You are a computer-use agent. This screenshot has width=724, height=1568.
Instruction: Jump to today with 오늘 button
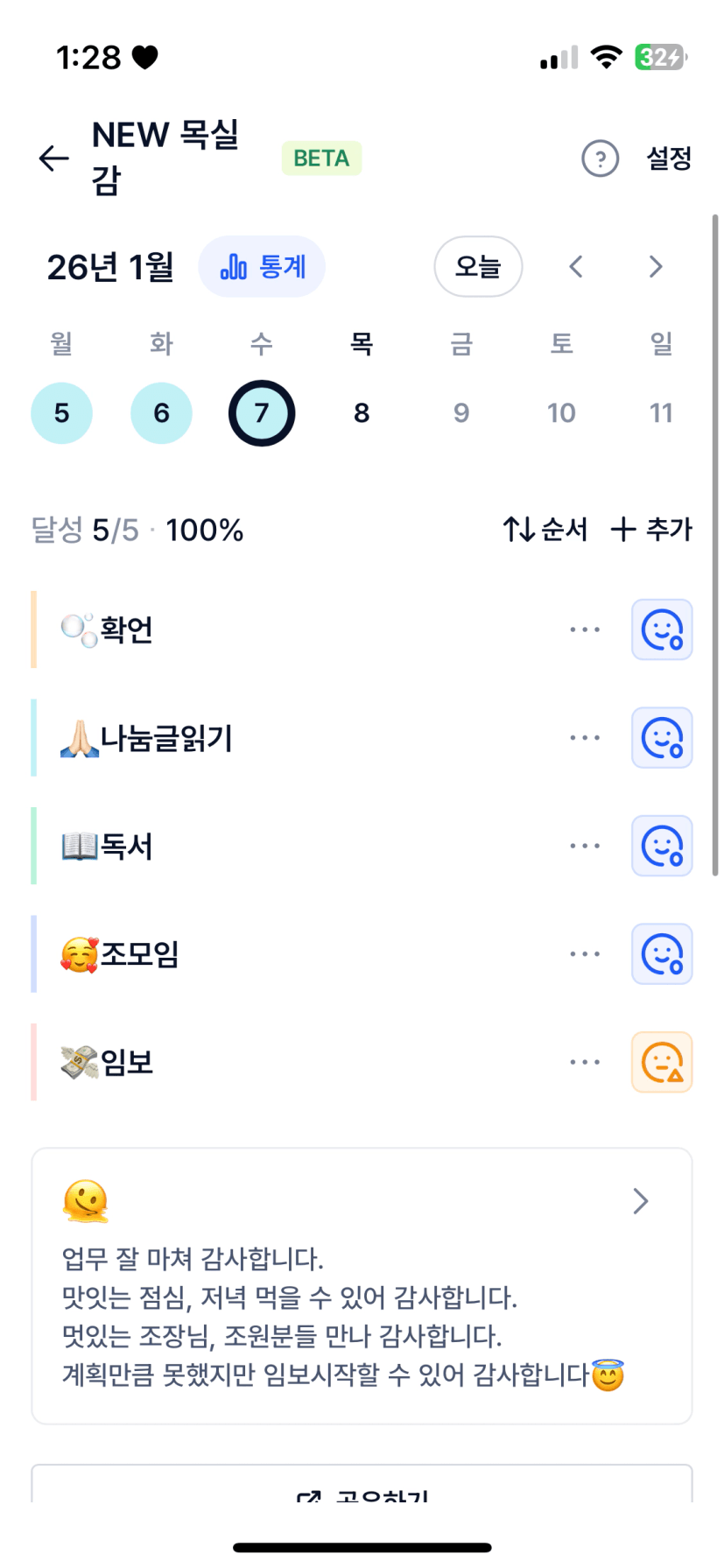tap(478, 266)
